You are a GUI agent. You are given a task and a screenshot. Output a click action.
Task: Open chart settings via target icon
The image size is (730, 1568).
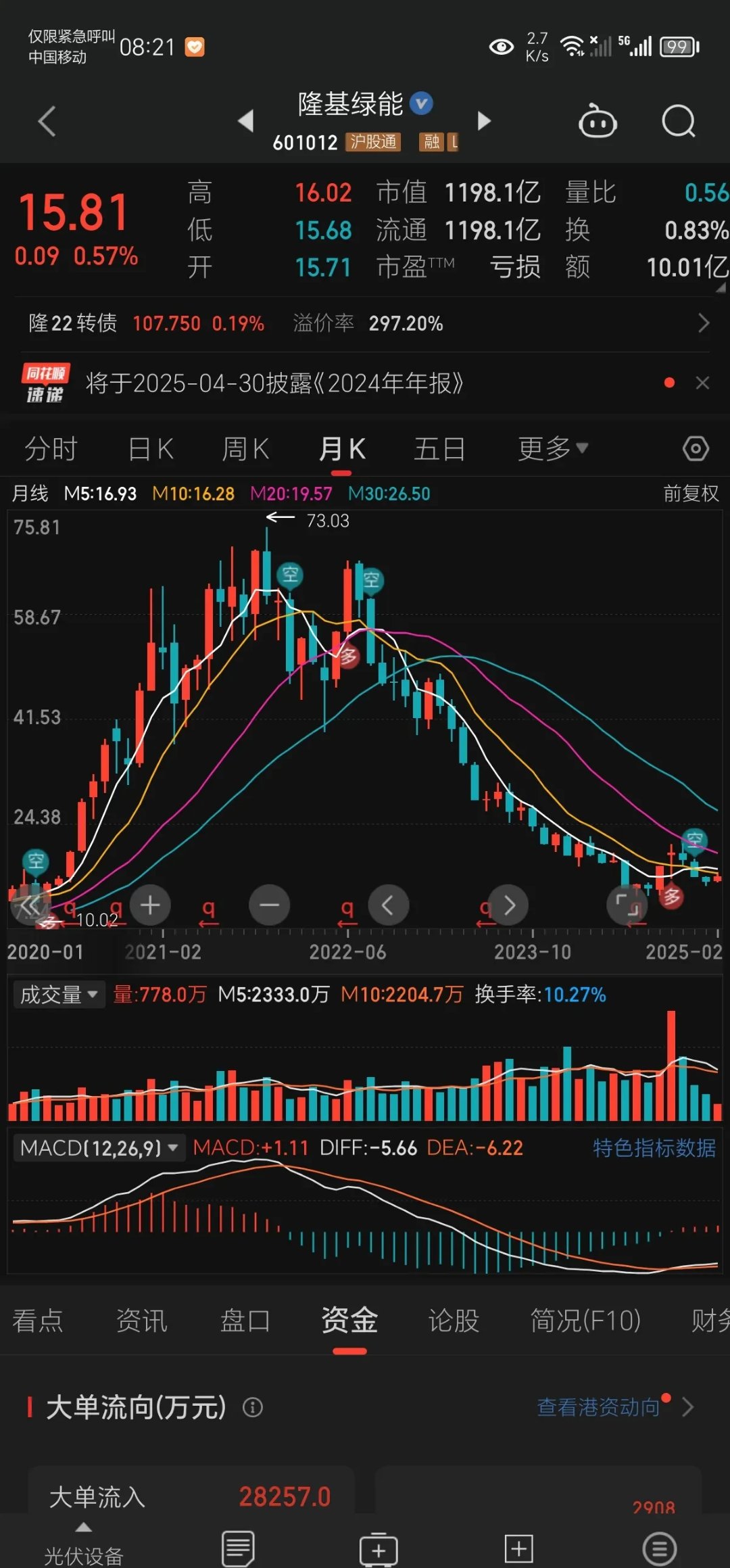coord(695,448)
